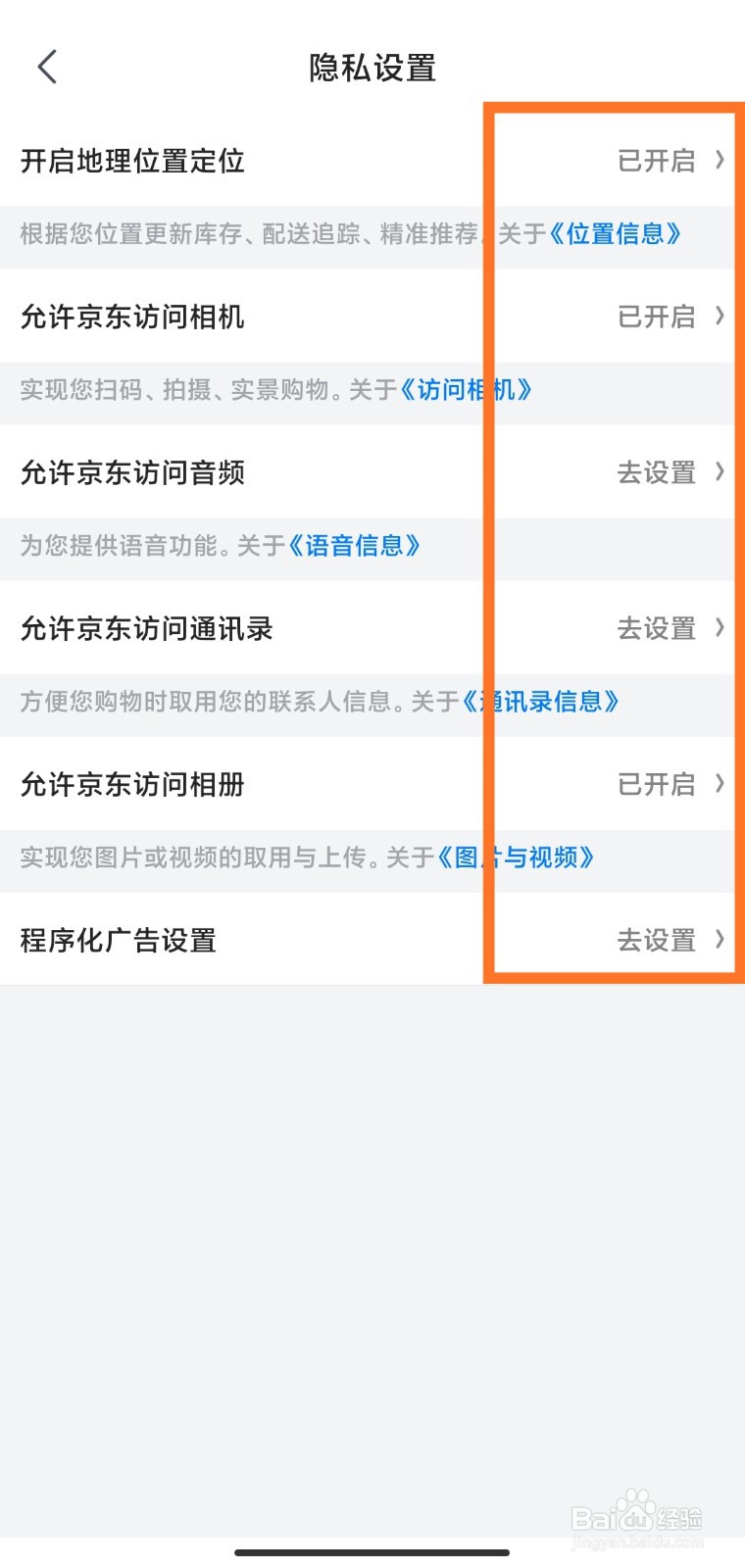
Task: Tap the chevron beside 允许京东访问音频
Action: [x=720, y=473]
